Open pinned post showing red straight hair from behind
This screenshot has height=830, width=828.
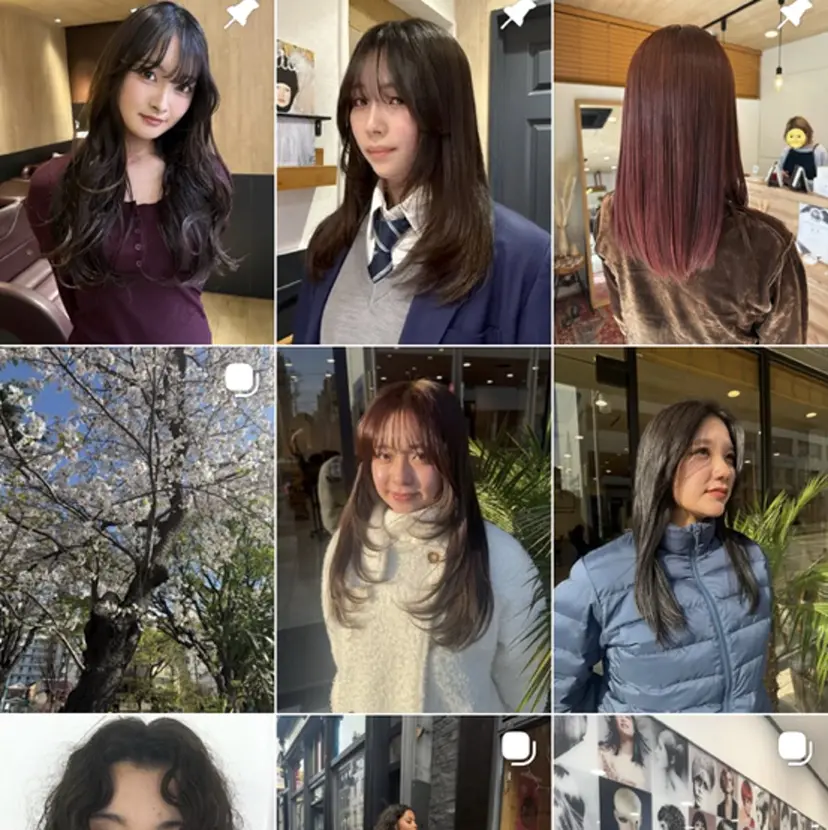tap(691, 172)
